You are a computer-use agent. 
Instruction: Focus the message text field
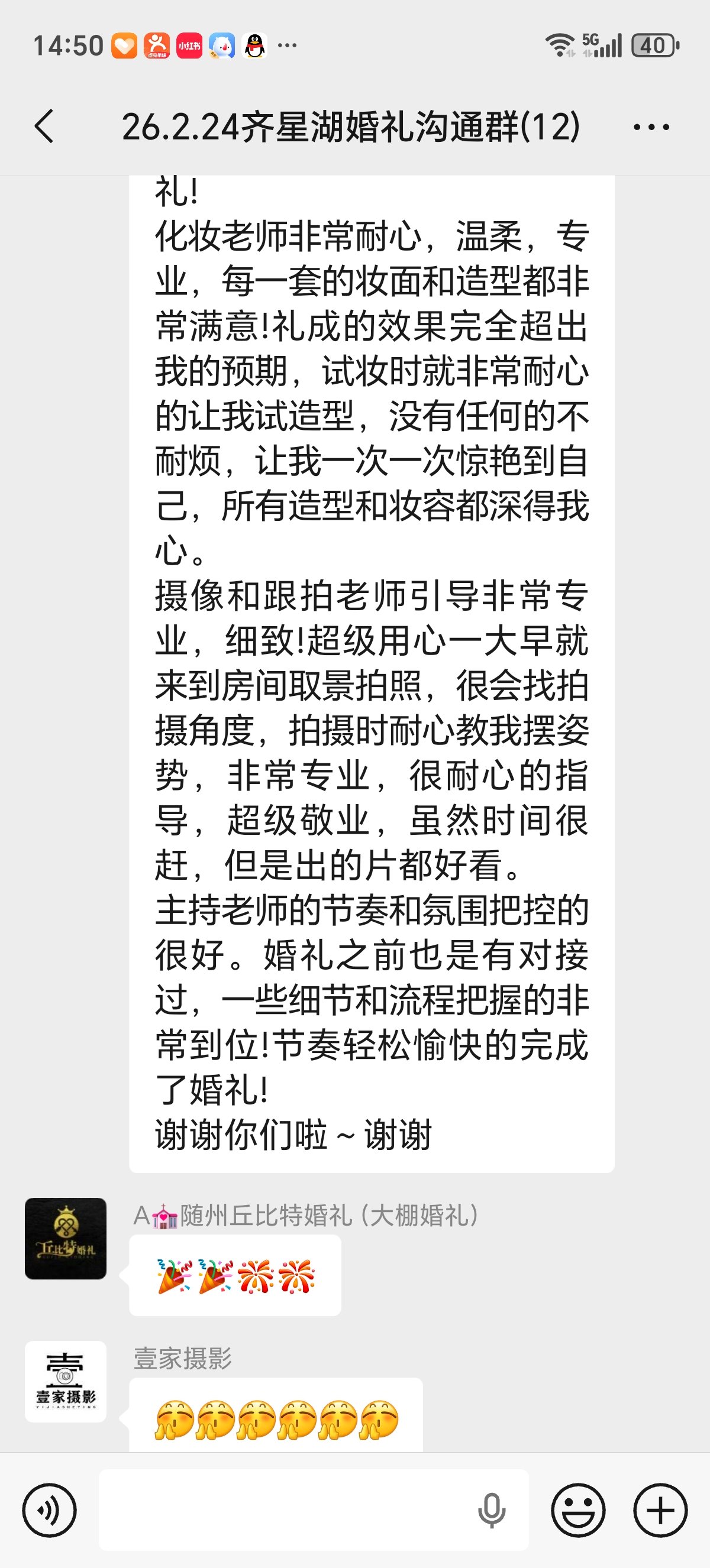point(286,1510)
